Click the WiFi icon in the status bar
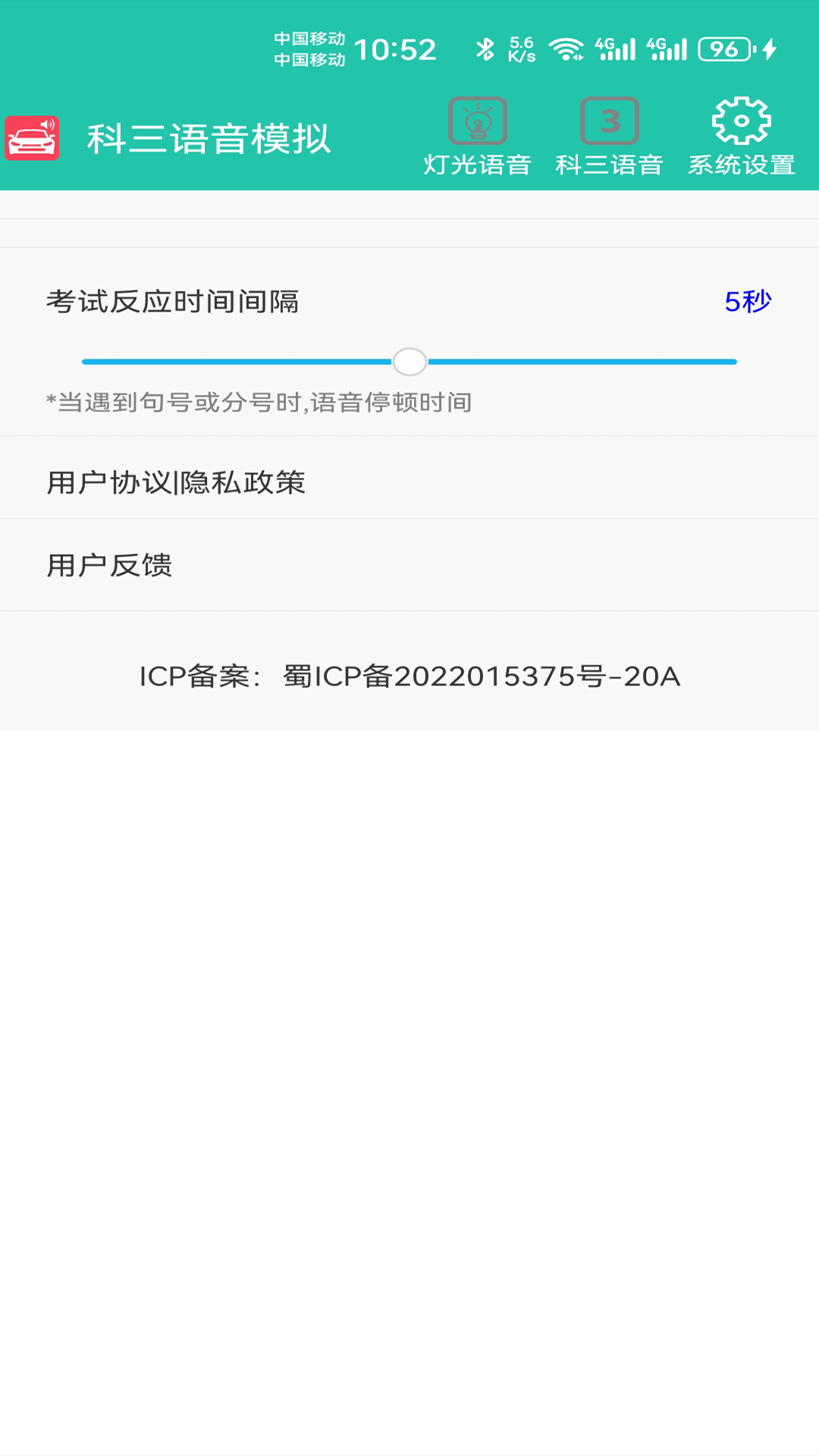819x1456 pixels. (565, 47)
